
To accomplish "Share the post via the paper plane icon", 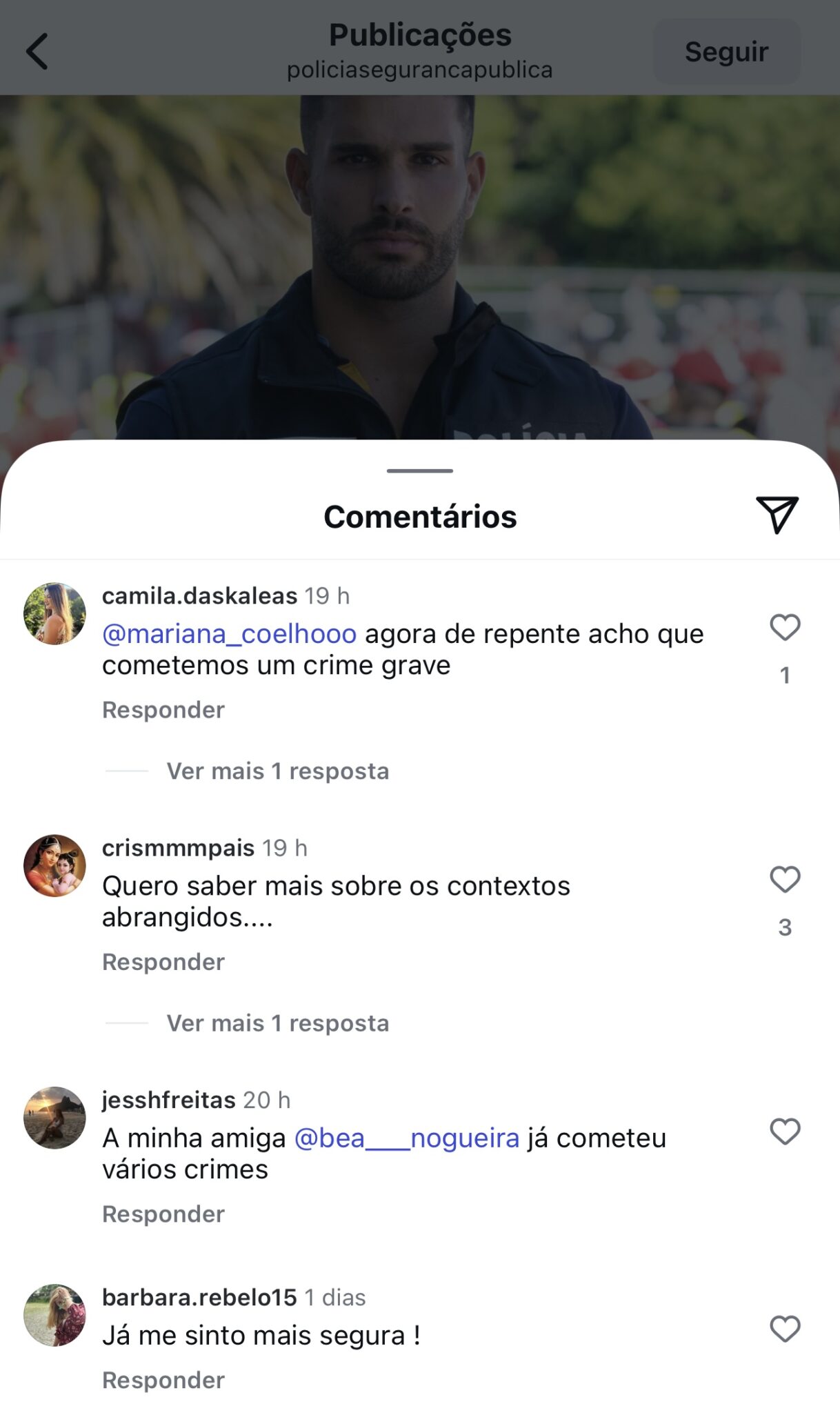I will coord(777,514).
